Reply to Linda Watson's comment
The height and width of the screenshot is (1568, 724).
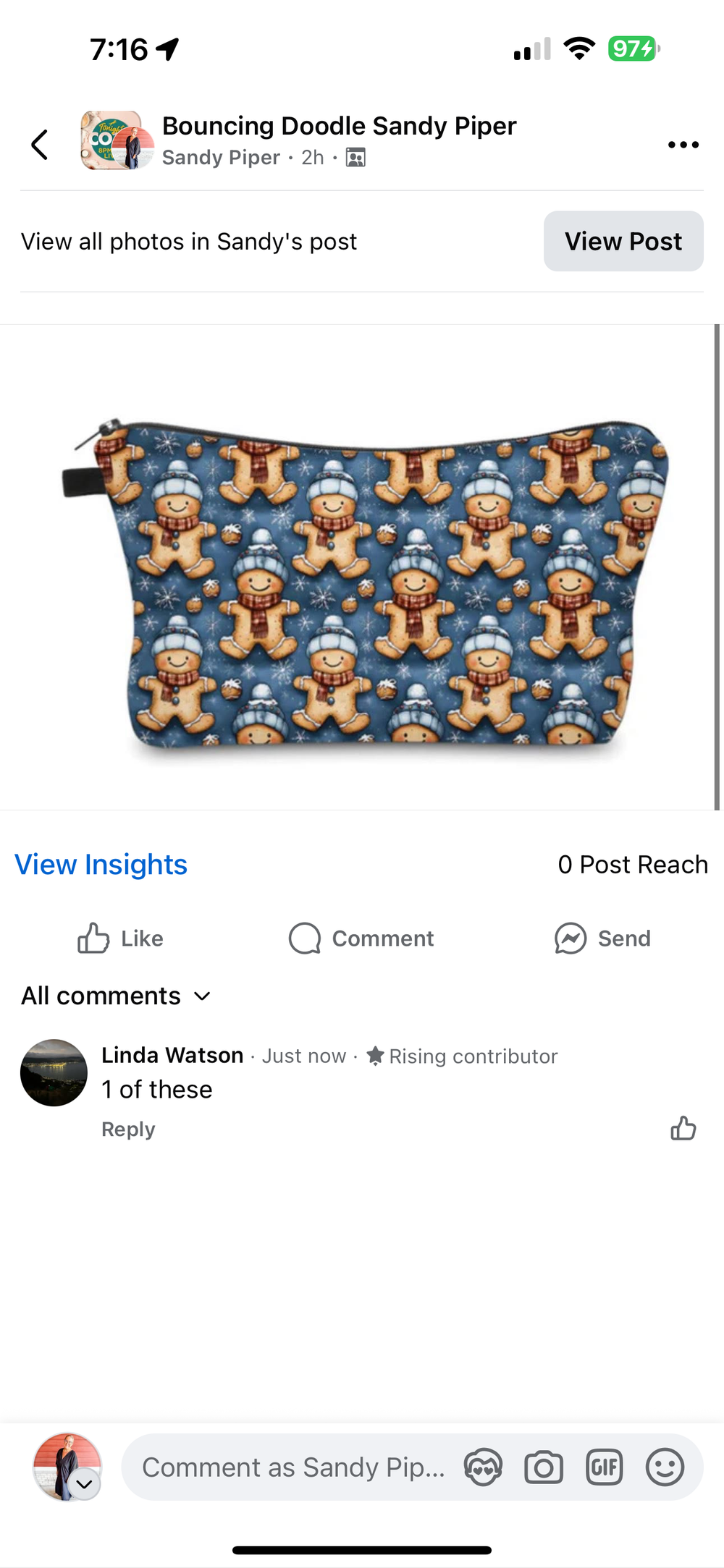128,1129
